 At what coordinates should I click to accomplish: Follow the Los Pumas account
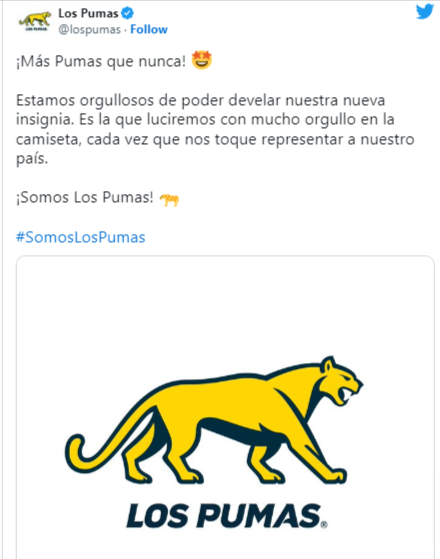pyautogui.click(x=149, y=29)
